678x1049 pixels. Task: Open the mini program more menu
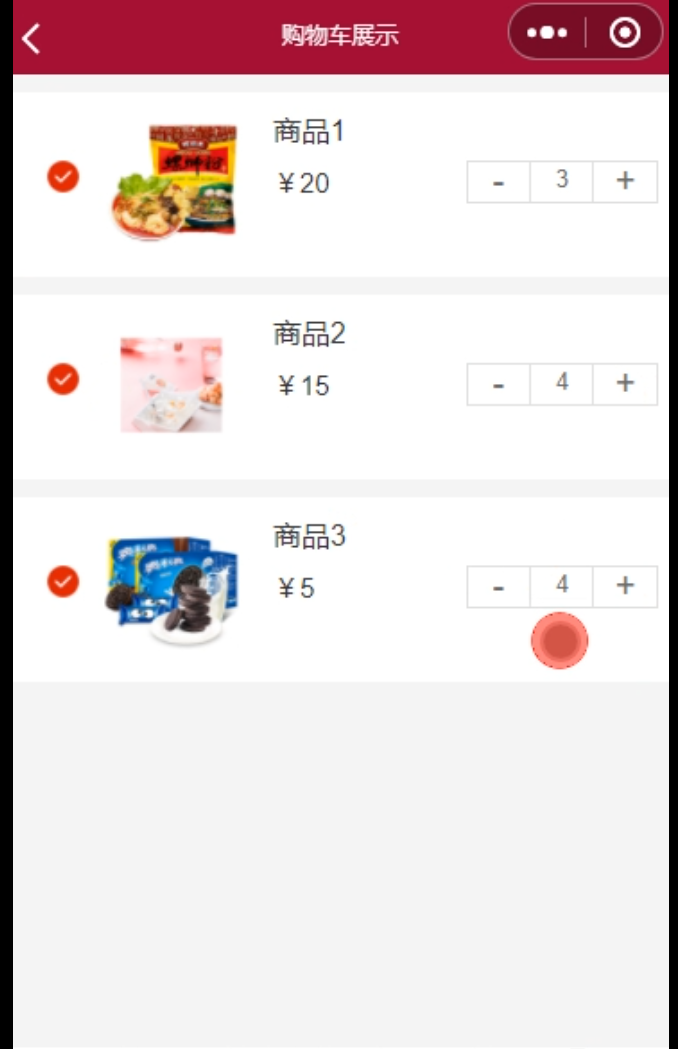click(x=547, y=33)
